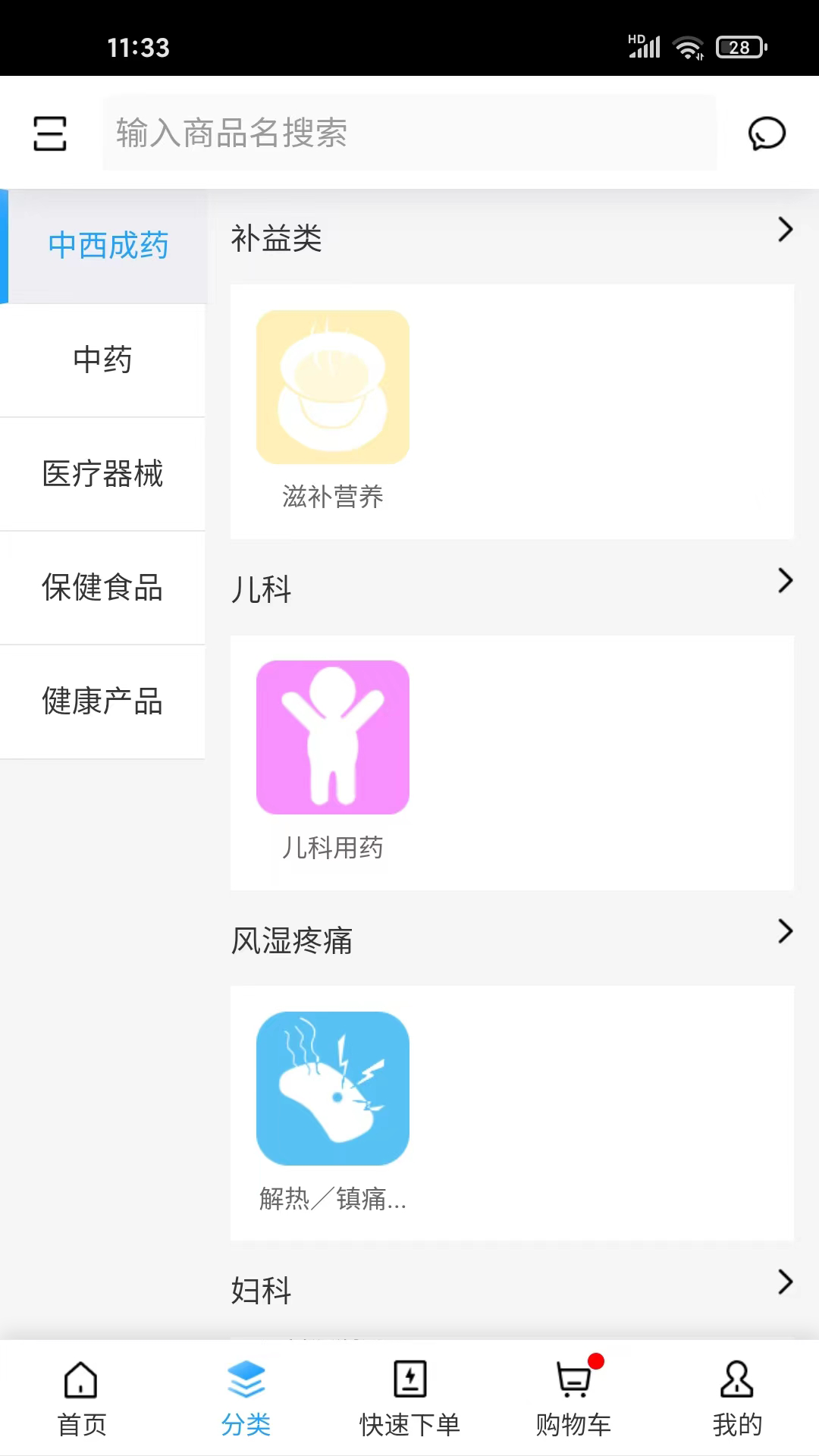Switch to 保健食品 category
819x1456 pixels.
point(102,588)
